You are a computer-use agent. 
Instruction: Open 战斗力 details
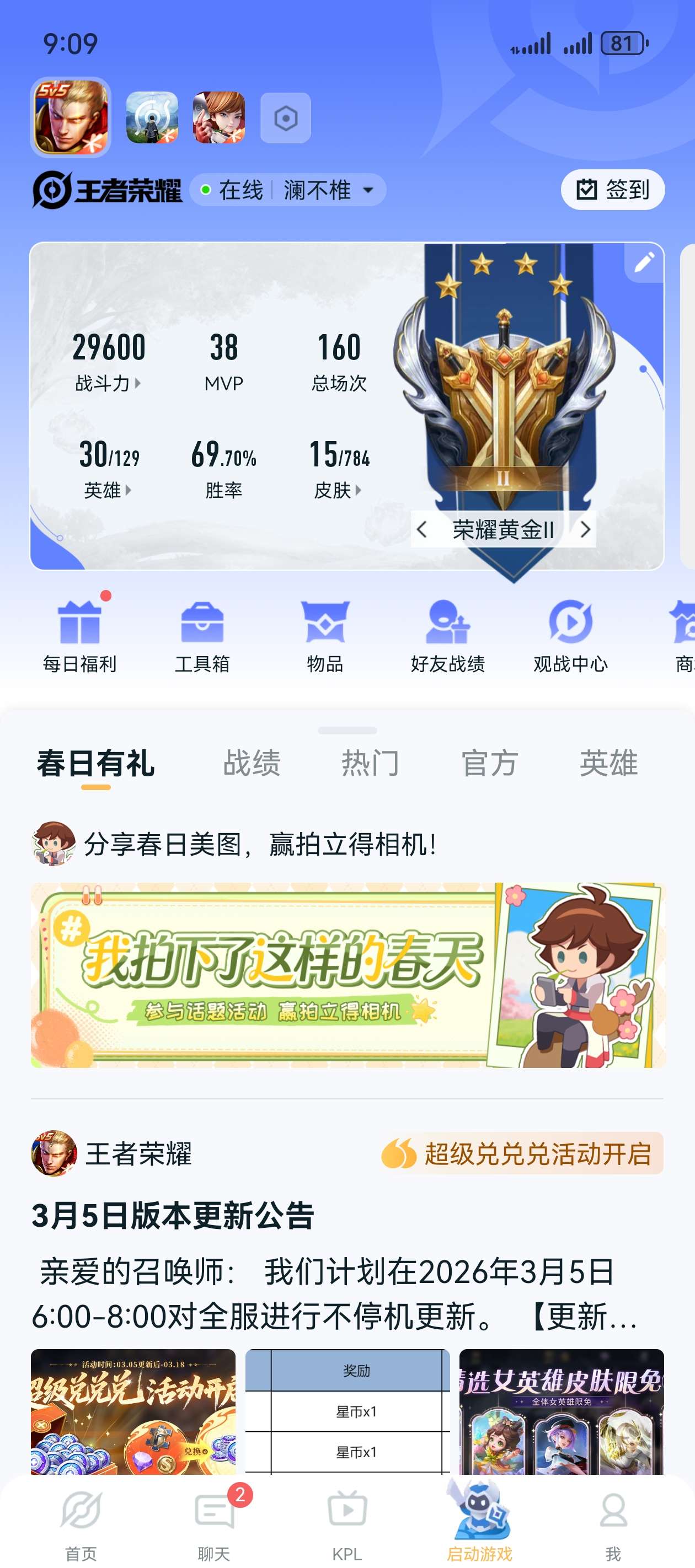(109, 384)
